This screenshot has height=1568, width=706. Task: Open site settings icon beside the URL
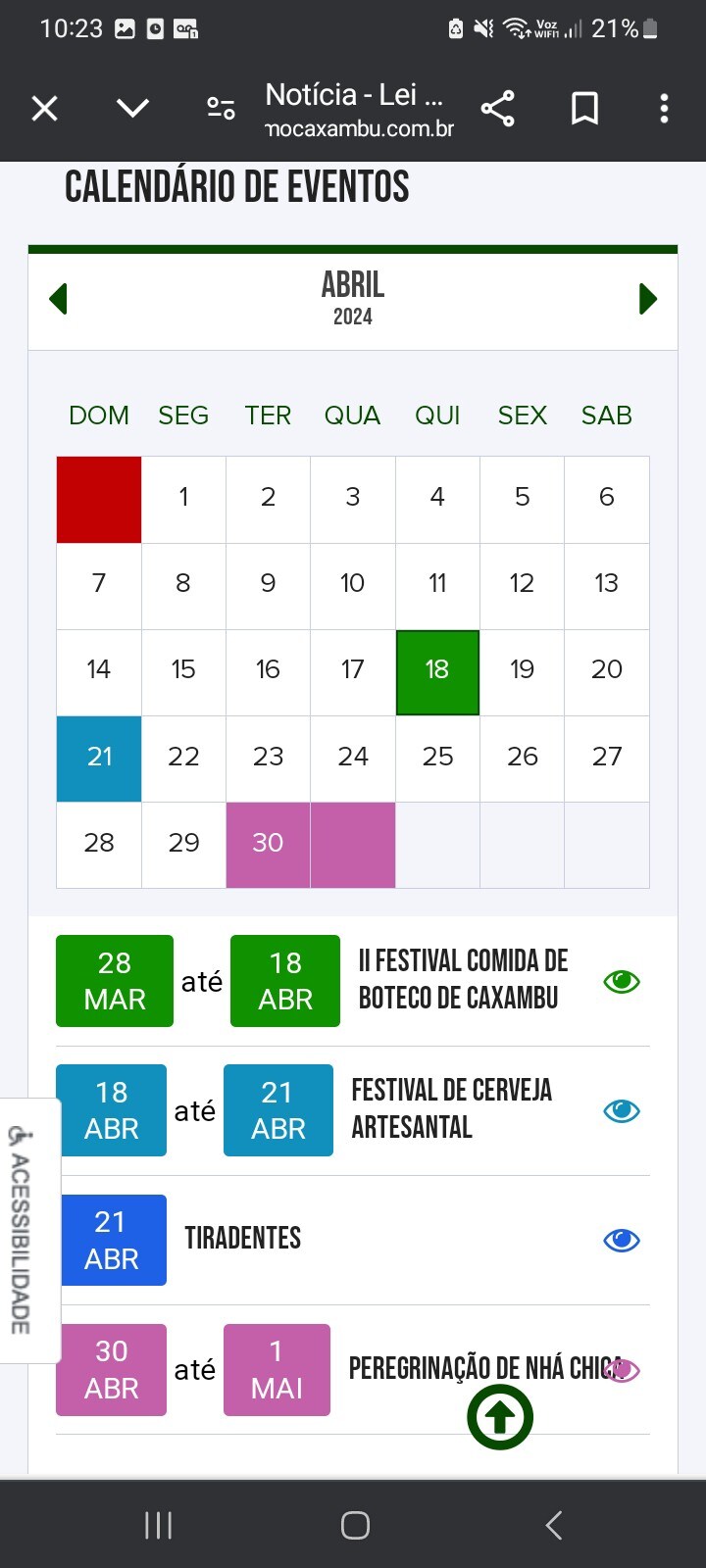click(221, 108)
